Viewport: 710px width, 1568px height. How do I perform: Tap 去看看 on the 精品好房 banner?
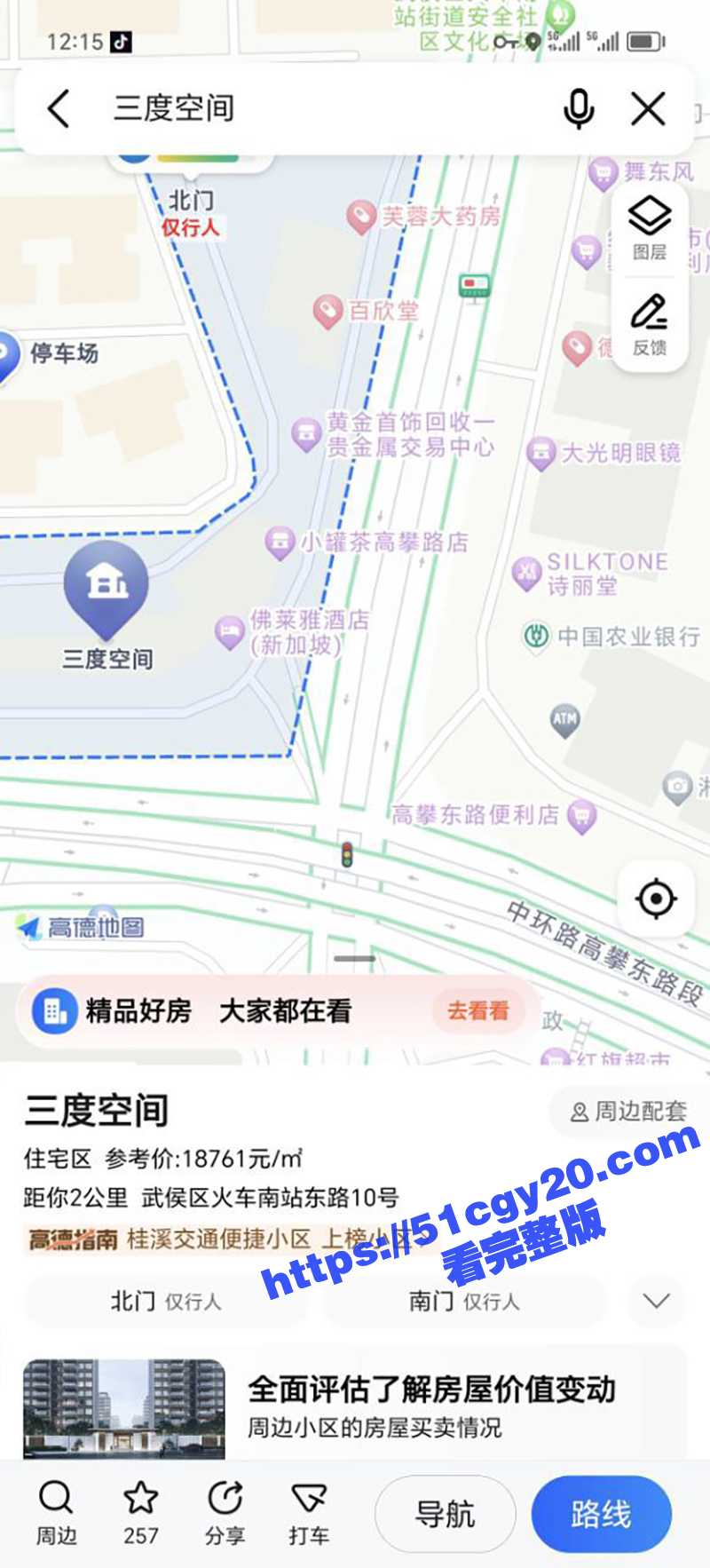click(477, 1010)
